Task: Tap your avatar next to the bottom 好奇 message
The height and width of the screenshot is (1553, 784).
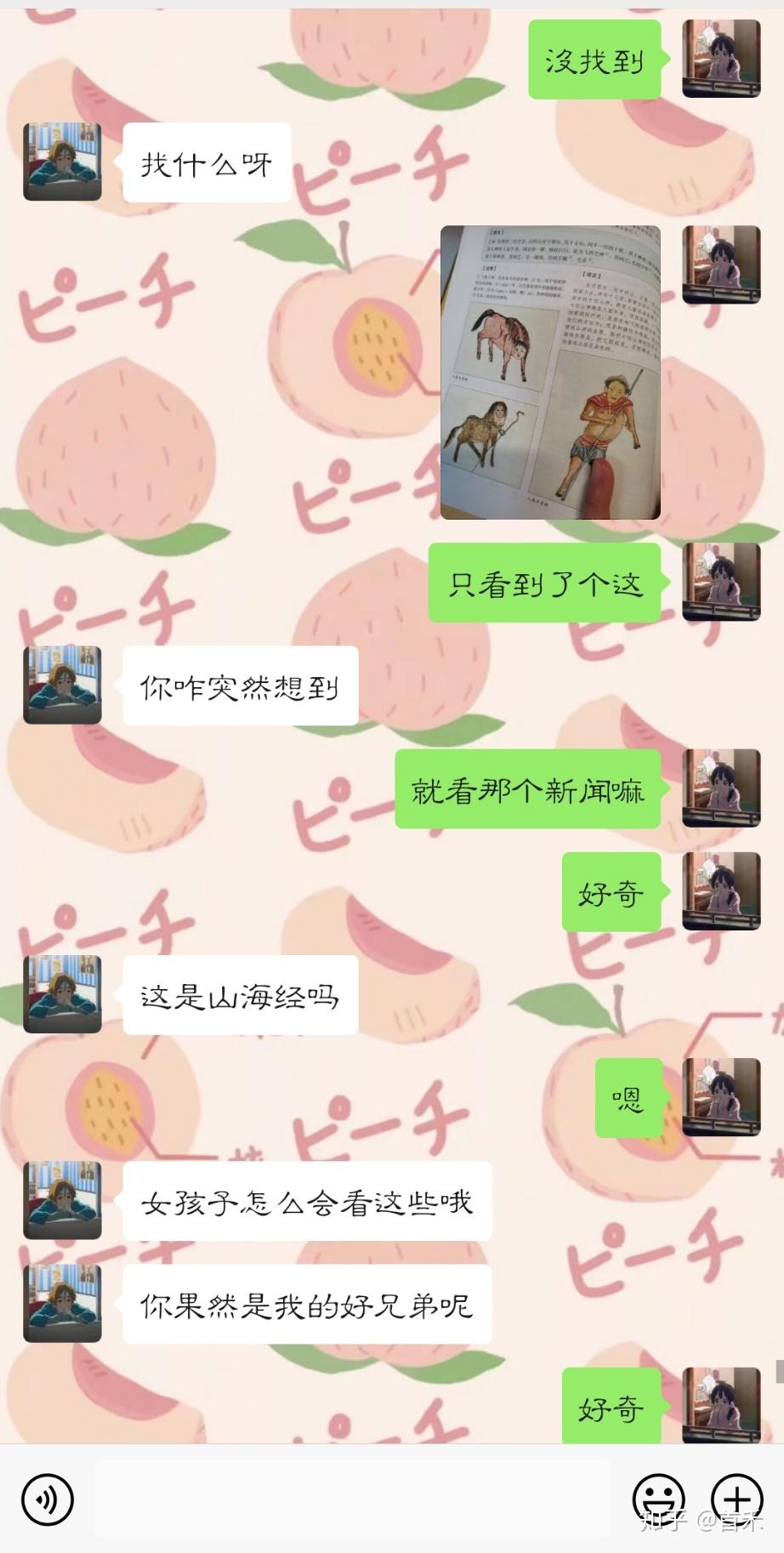Action: tap(721, 1408)
